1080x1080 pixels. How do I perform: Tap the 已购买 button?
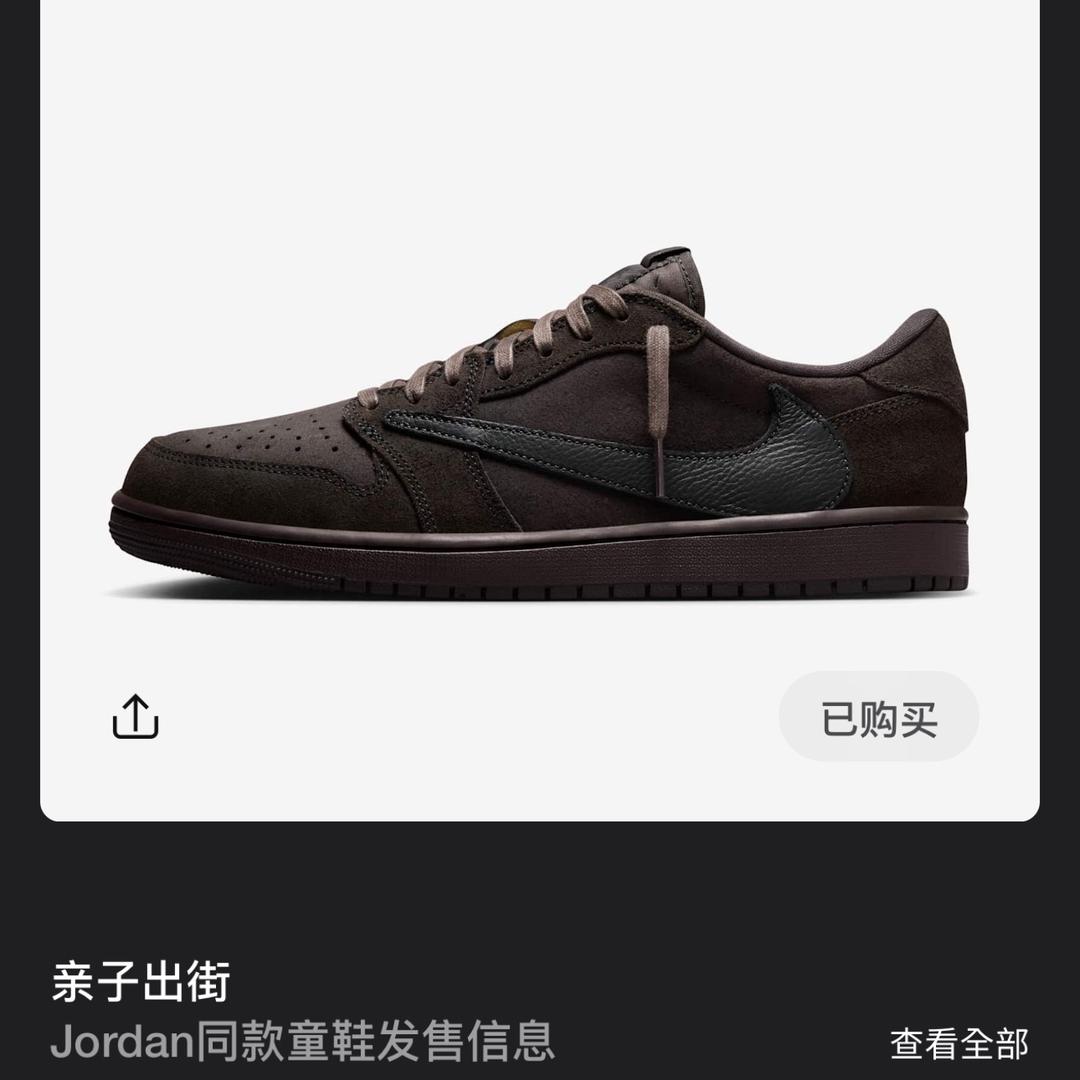(x=878, y=718)
